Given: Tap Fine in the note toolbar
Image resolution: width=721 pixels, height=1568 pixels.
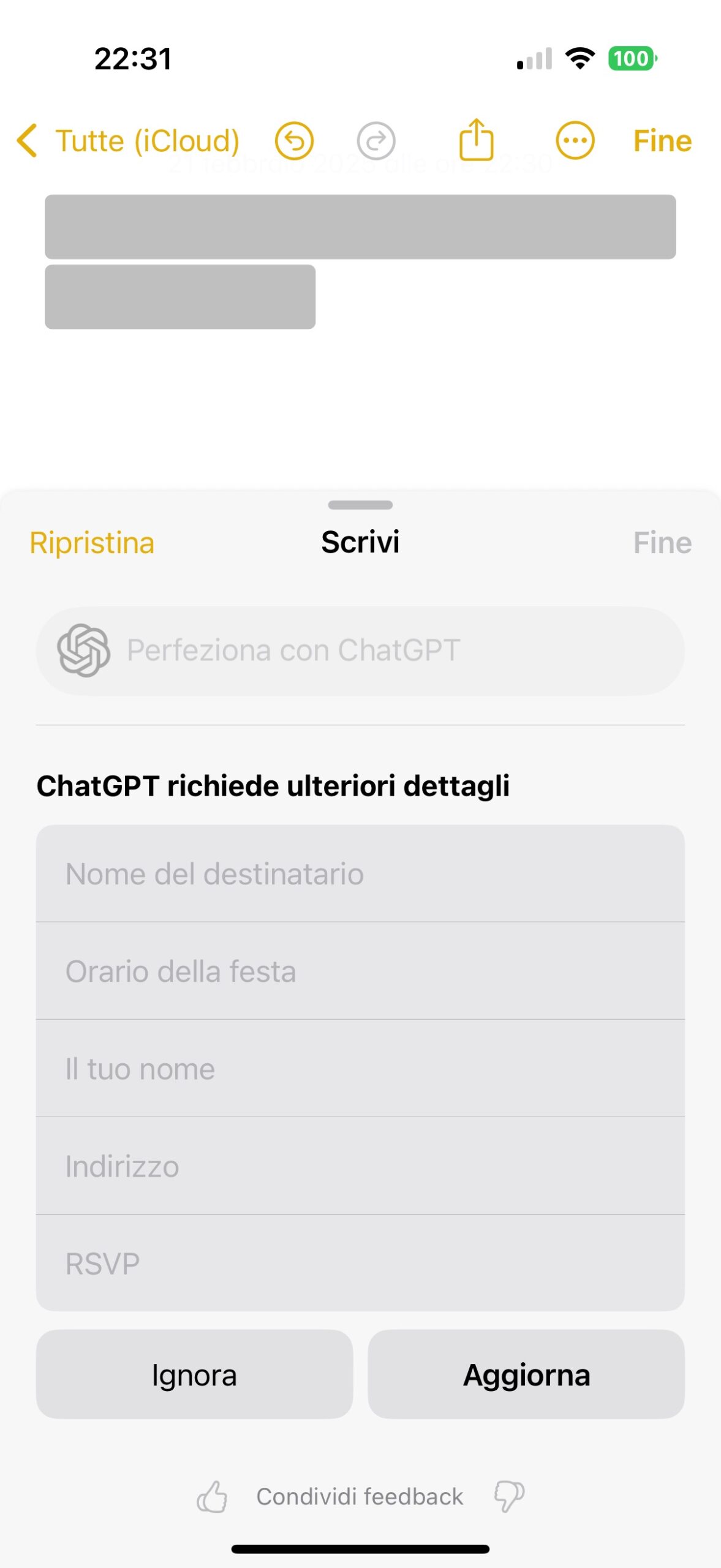Looking at the screenshot, I should pos(662,141).
